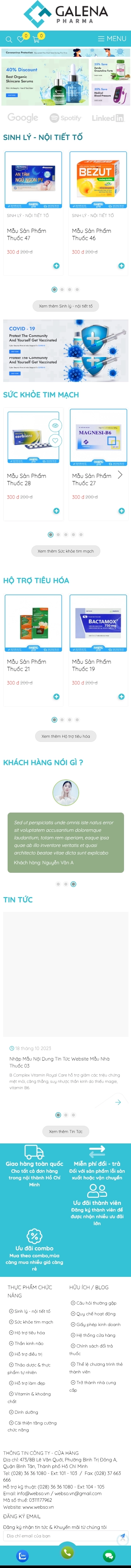Add Mẫu Sản Phẩm Thuốc 21 to cart
The image size is (131, 1568).
click(x=56, y=696)
